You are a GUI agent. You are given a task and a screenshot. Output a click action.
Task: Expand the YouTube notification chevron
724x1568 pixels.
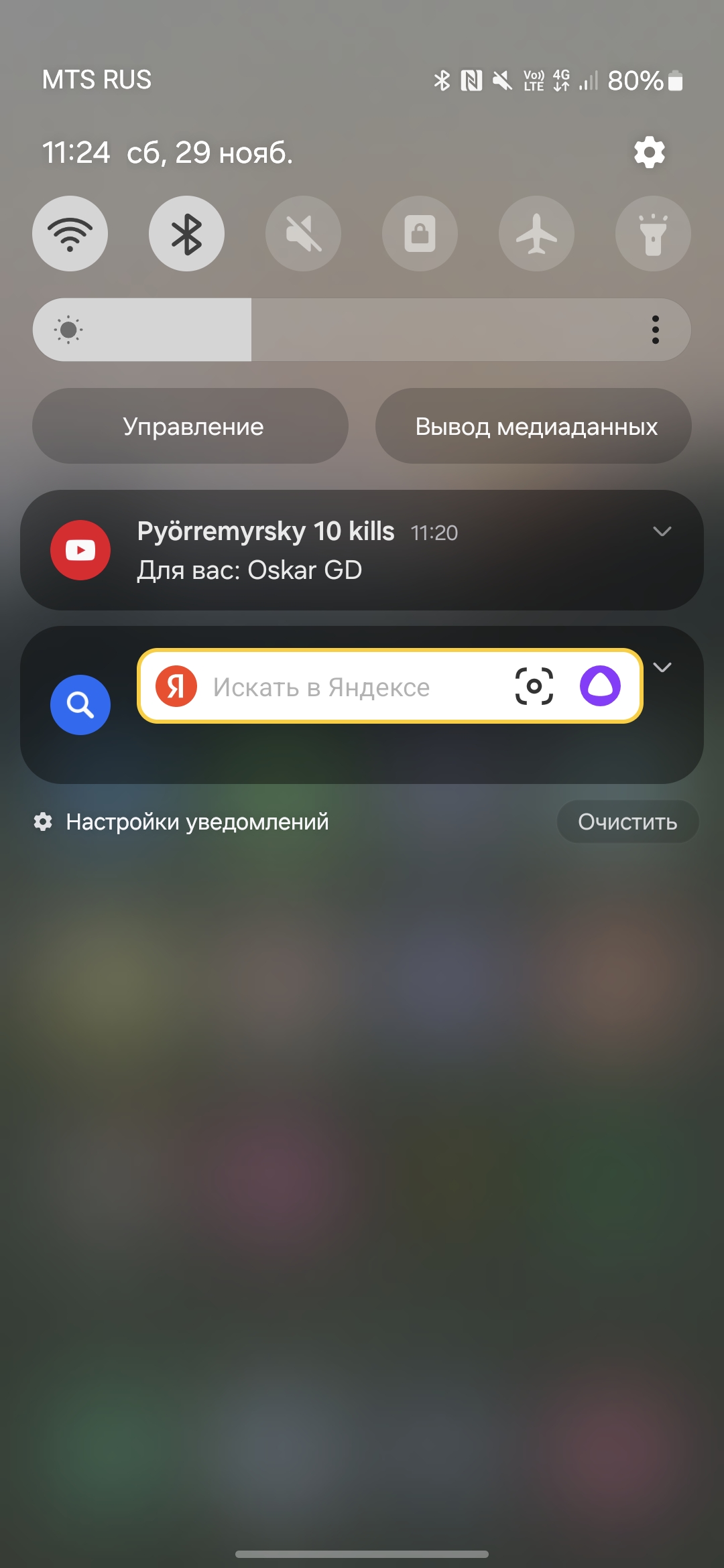click(x=662, y=531)
